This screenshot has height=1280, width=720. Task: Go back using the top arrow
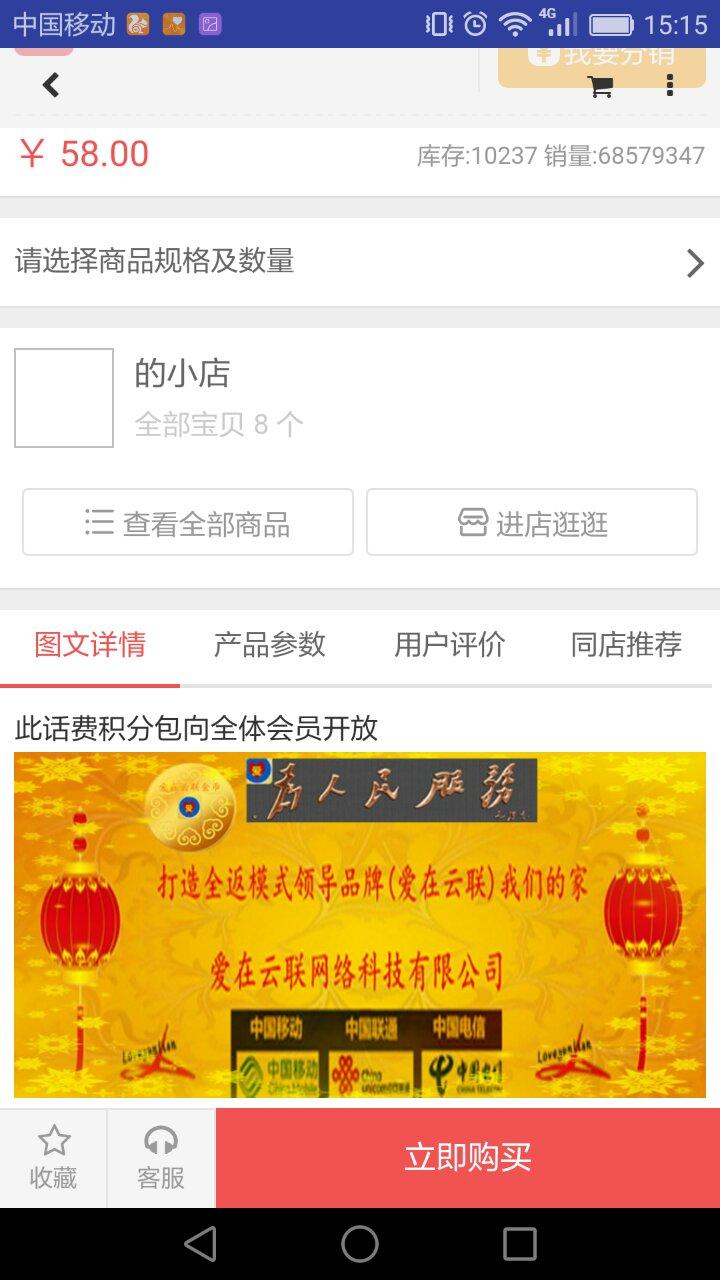51,86
